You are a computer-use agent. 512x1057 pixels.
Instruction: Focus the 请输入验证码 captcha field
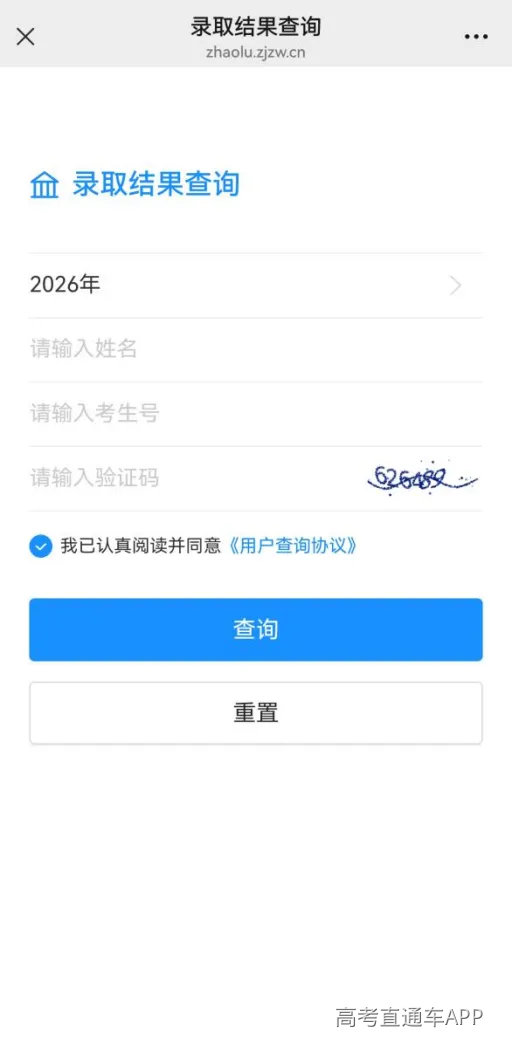click(x=195, y=478)
